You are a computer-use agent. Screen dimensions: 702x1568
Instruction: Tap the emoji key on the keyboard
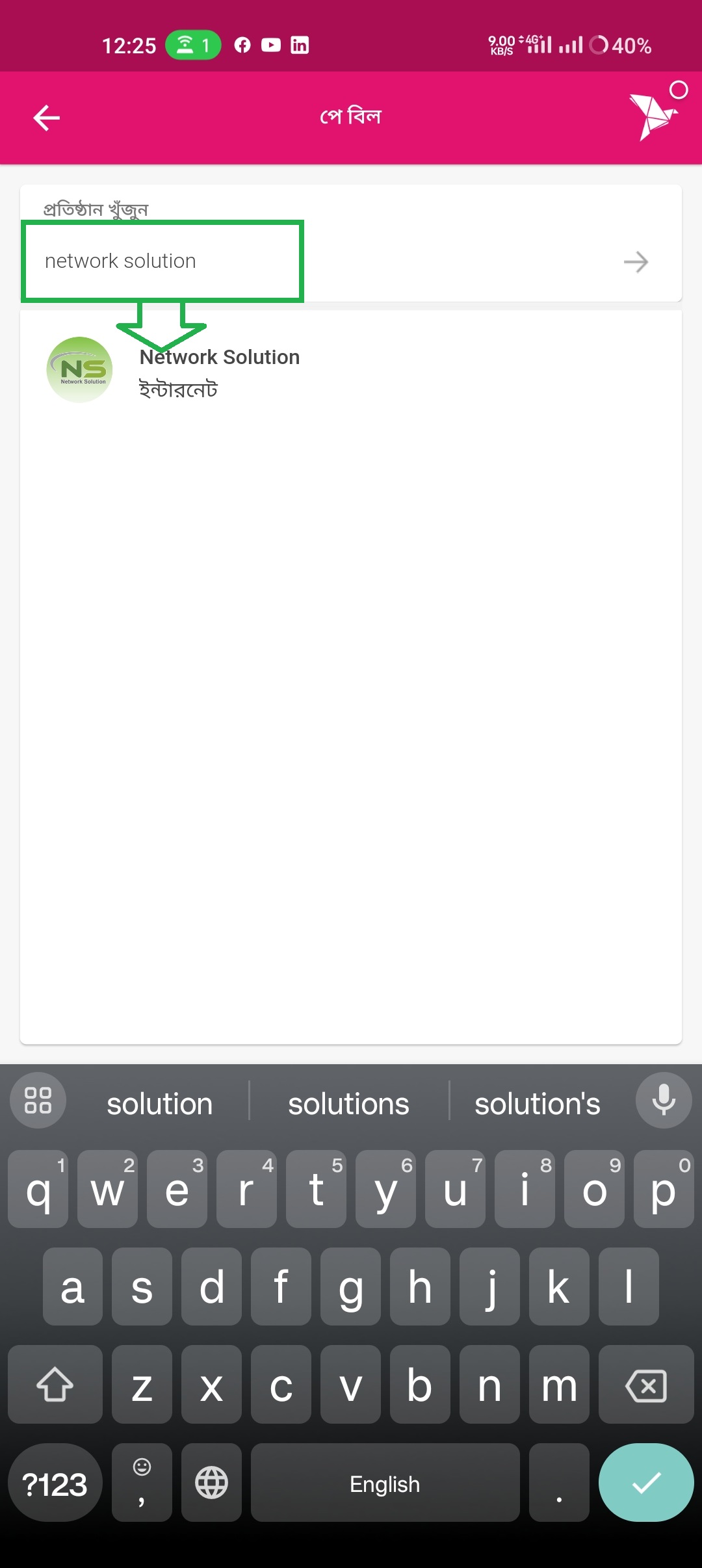click(142, 1483)
